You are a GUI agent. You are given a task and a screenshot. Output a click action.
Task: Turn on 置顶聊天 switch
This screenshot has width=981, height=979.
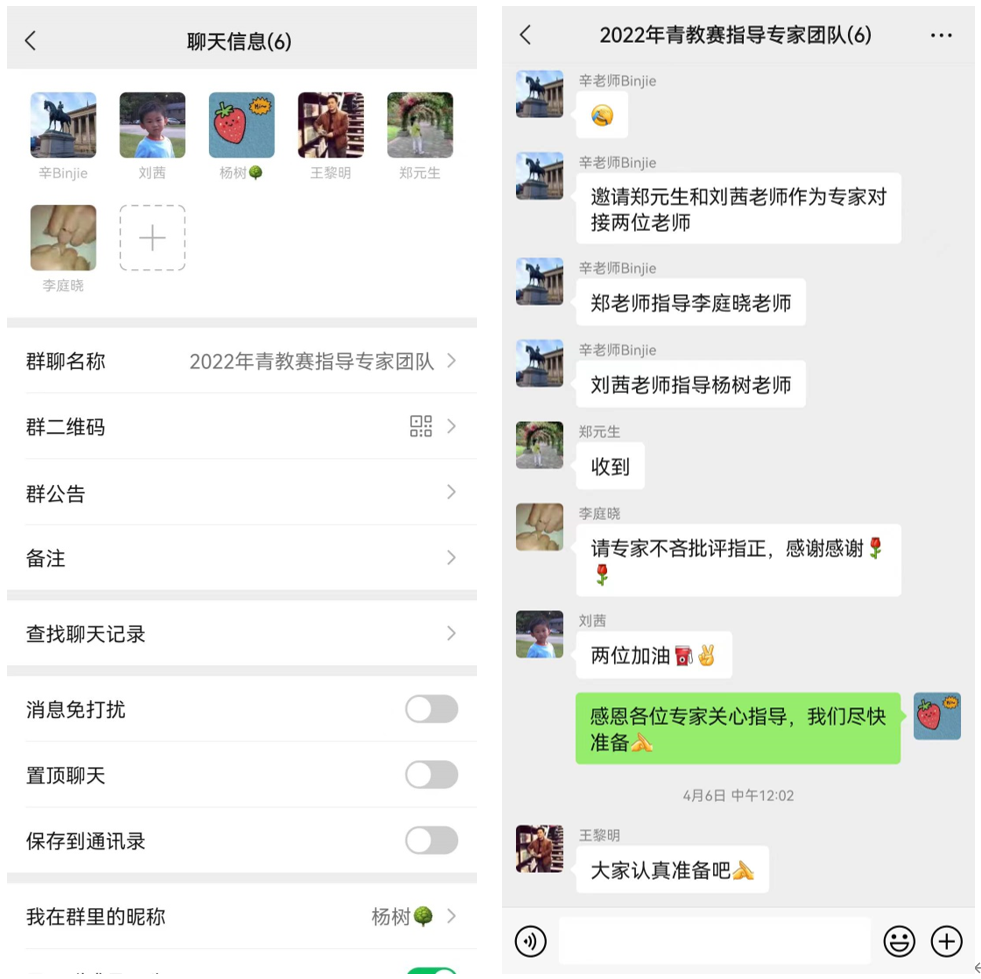431,775
